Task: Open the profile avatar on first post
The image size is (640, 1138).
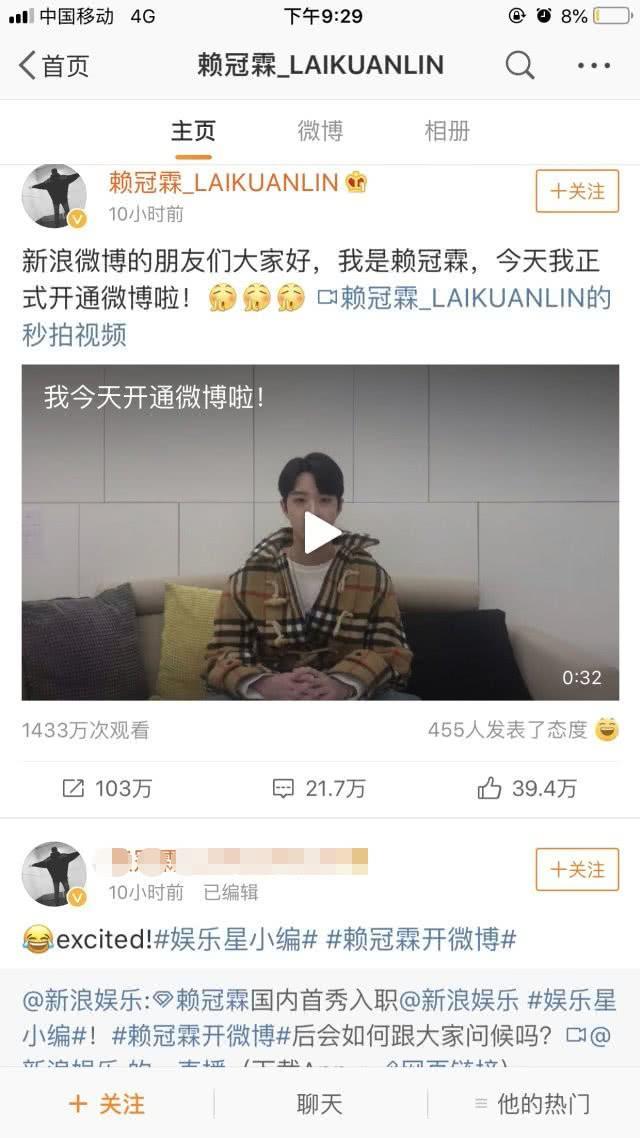Action: coord(54,196)
